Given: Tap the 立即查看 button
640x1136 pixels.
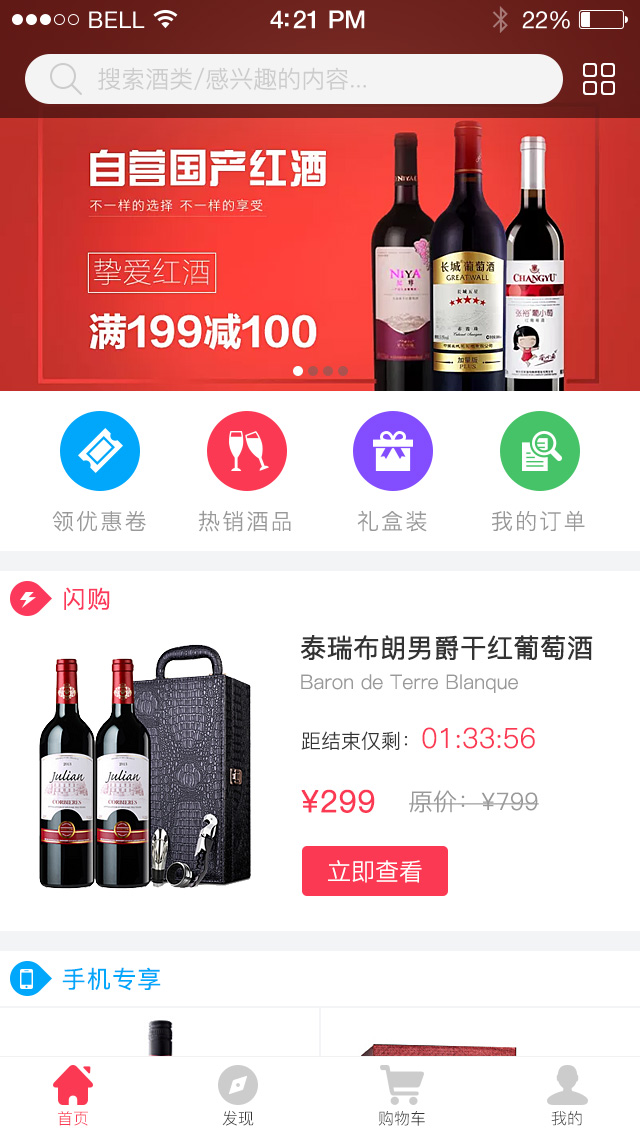Looking at the screenshot, I should (374, 871).
